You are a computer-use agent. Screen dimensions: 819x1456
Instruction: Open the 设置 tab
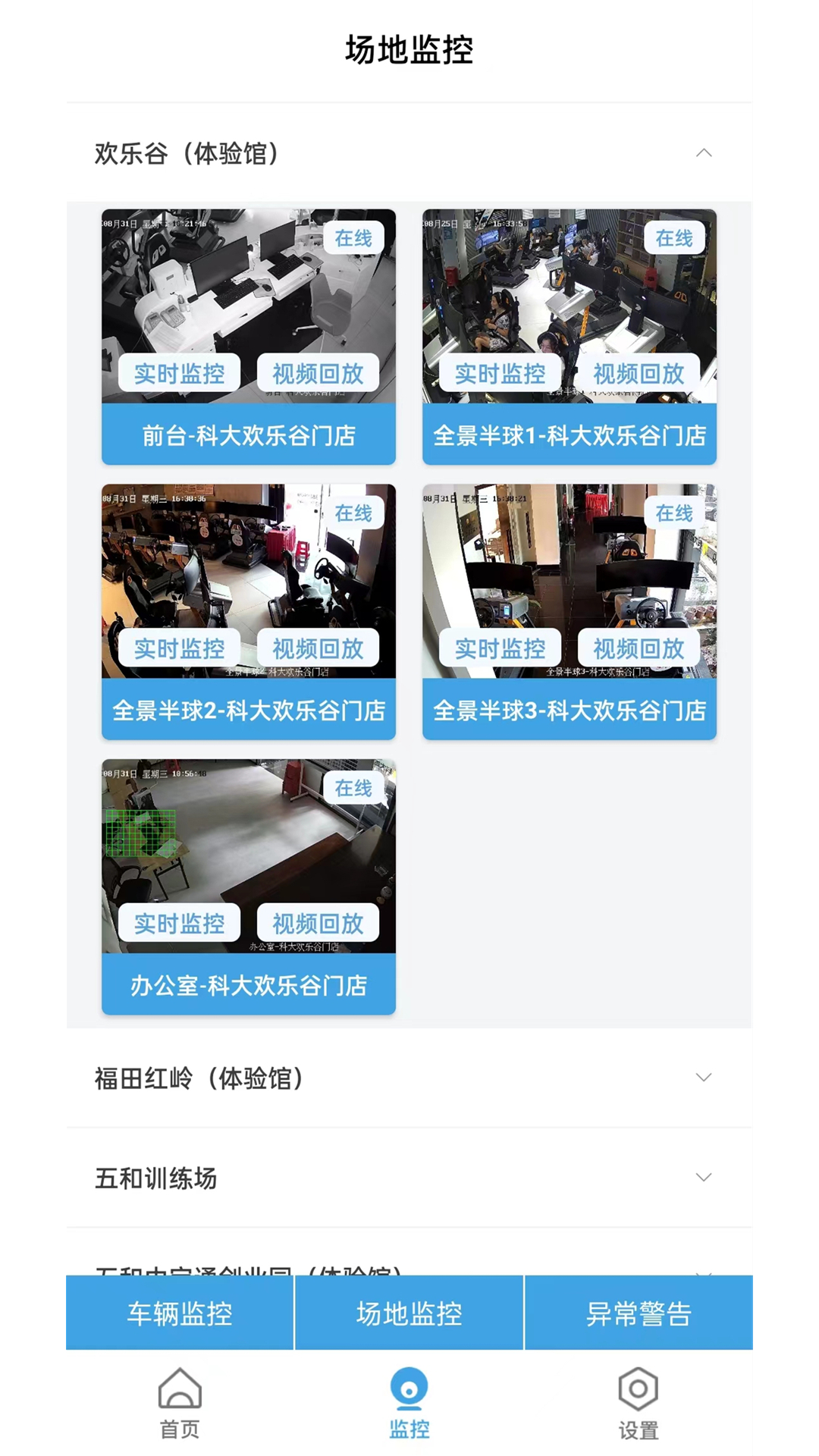tap(639, 1403)
